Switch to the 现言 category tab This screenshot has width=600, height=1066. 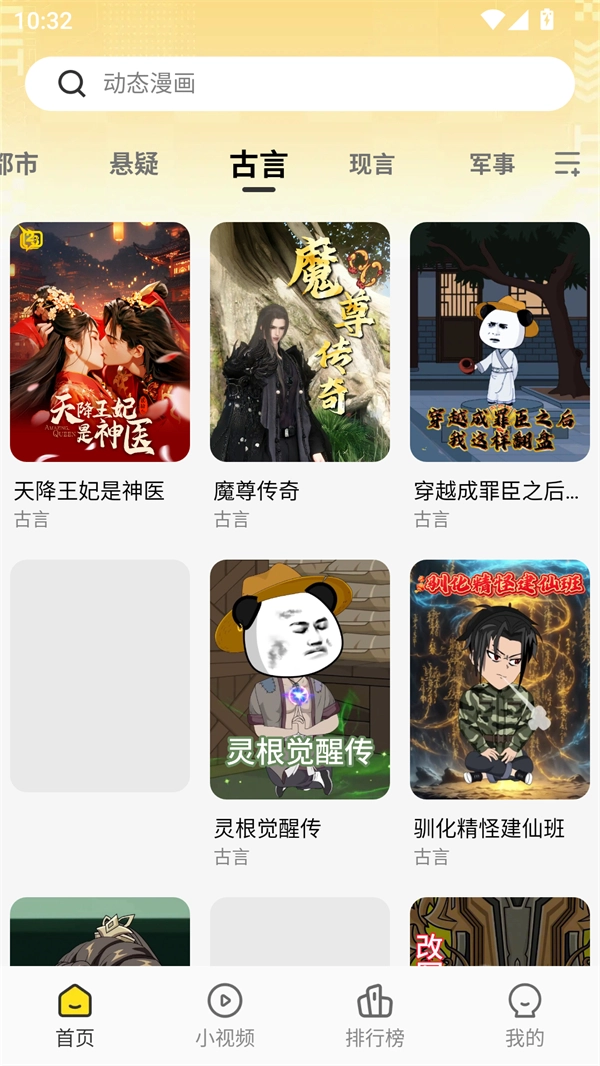(x=371, y=164)
